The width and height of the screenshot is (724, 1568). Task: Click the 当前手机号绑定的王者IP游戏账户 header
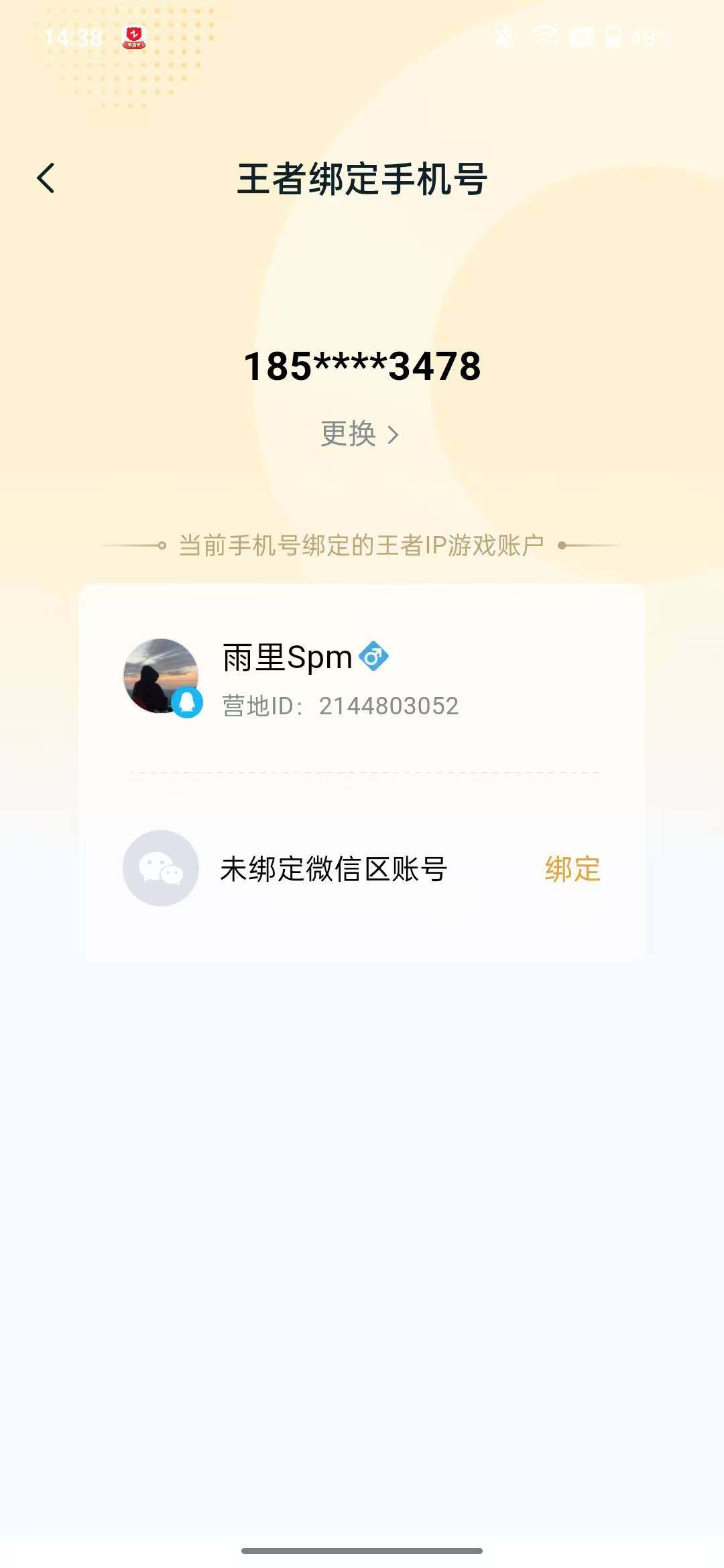click(362, 545)
